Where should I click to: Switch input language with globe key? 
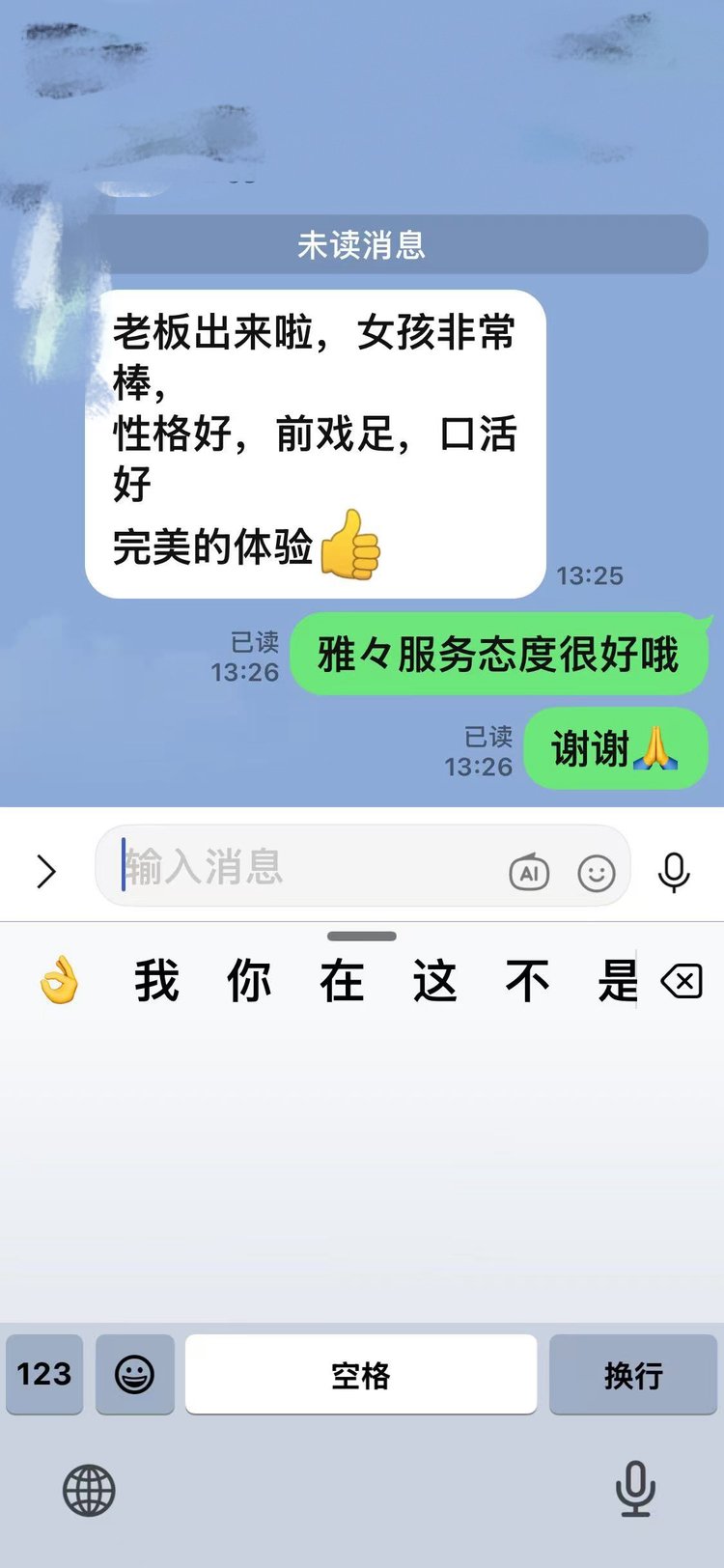pyautogui.click(x=89, y=1490)
